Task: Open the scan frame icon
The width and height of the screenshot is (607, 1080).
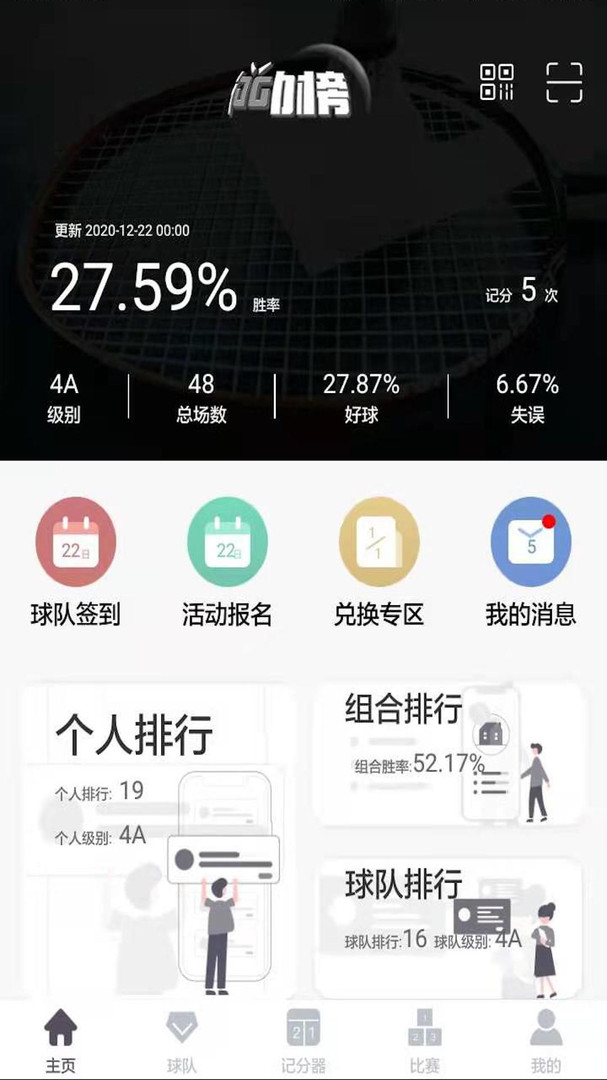Action: 564,82
